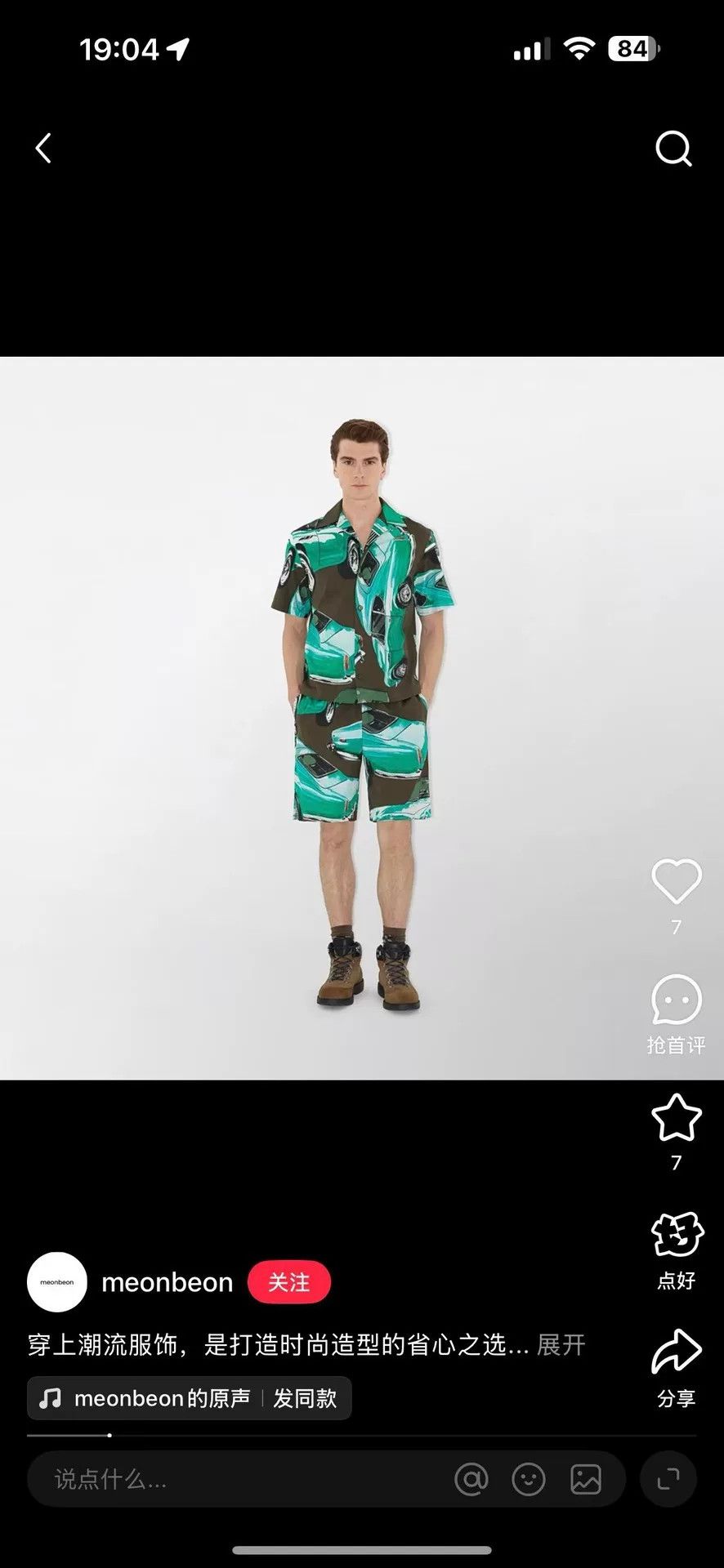The width and height of the screenshot is (724, 1568).
Task: Open meonbeon profile avatar
Action: pyautogui.click(x=57, y=1282)
